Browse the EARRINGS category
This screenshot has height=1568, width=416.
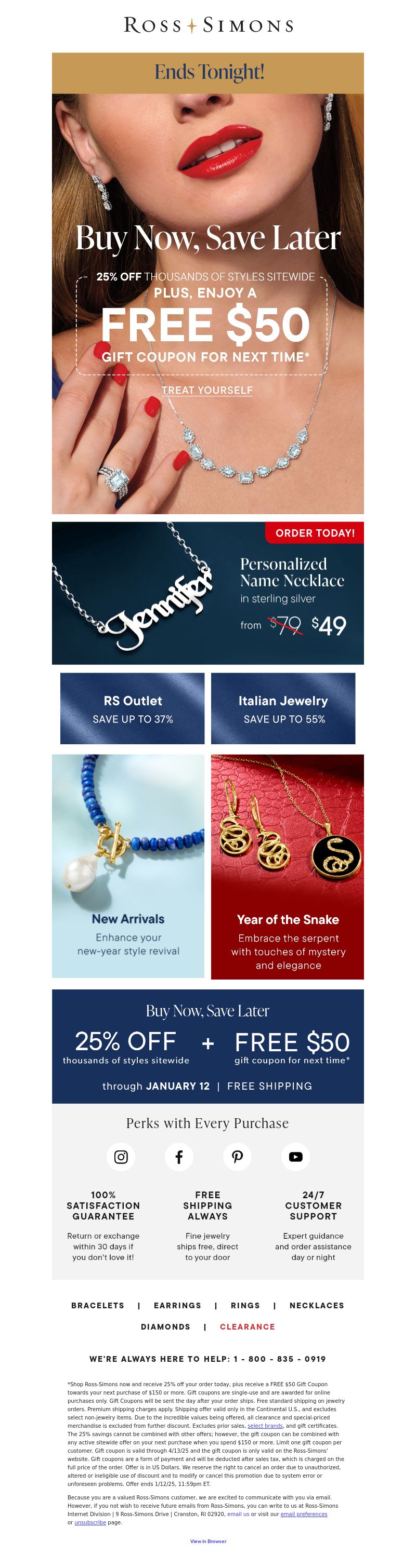pos(177,1306)
